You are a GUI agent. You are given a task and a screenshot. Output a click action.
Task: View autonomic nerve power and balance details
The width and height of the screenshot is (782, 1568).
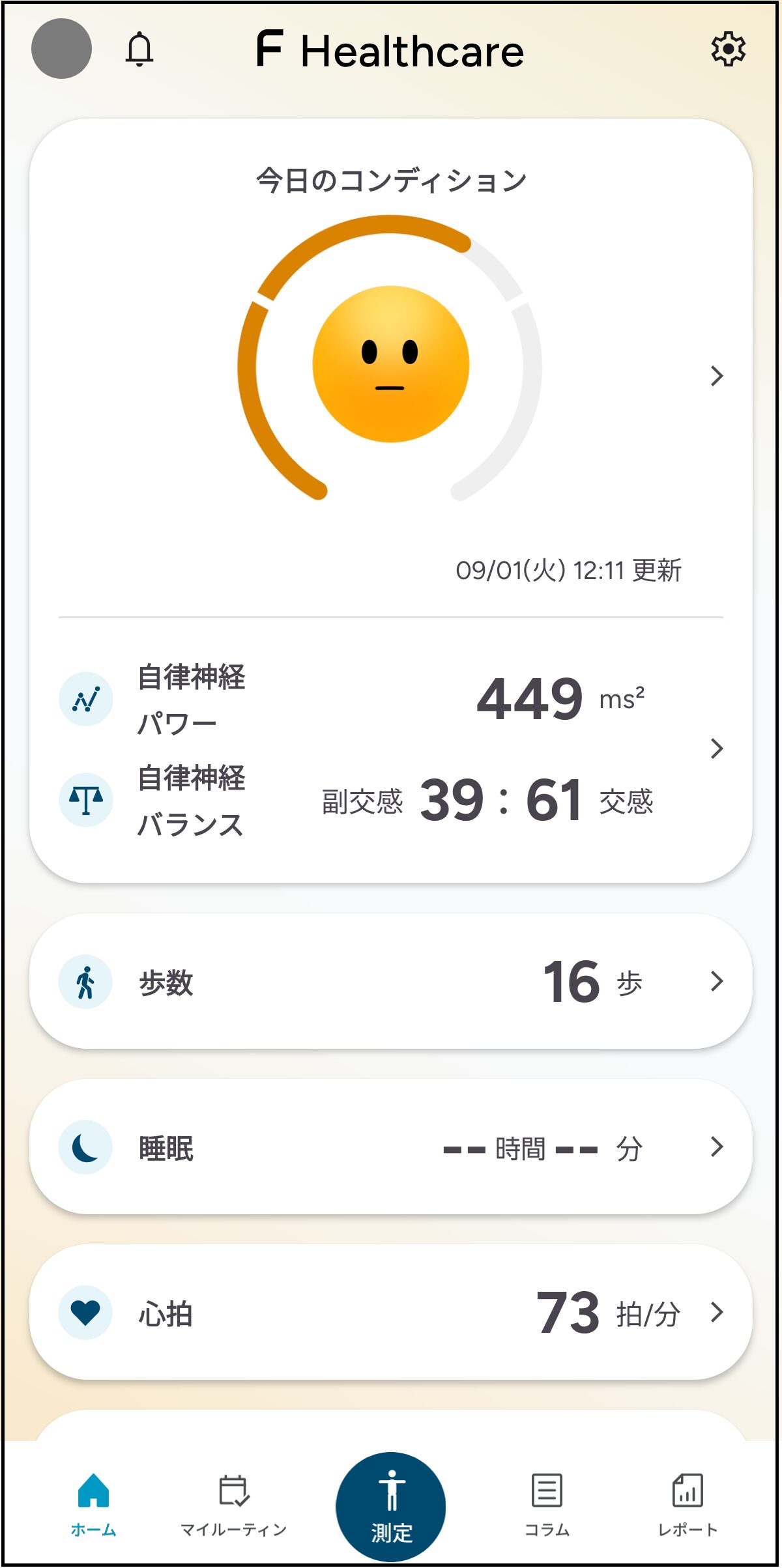point(391,749)
